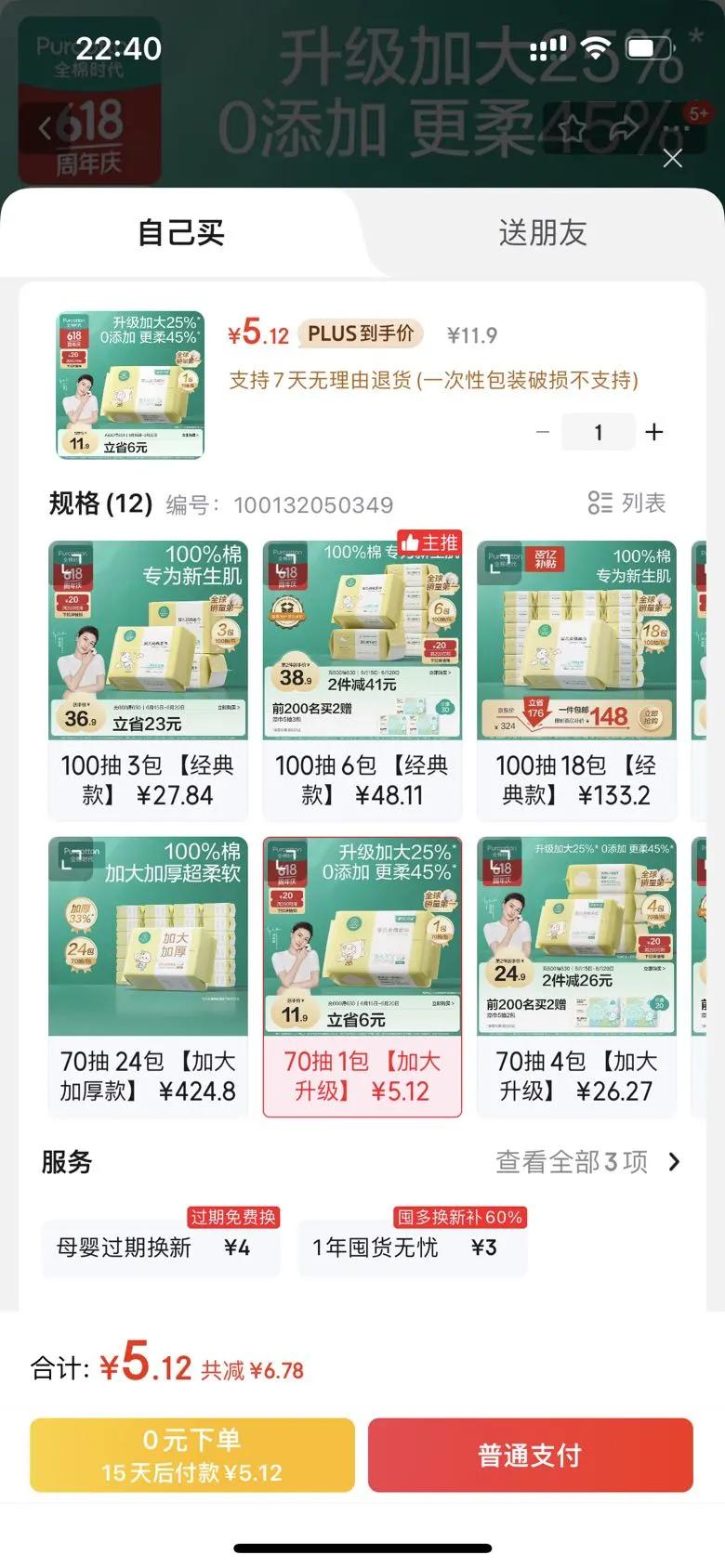Increase quantity with the plus stepper
The width and height of the screenshot is (725, 1568).
point(656,431)
